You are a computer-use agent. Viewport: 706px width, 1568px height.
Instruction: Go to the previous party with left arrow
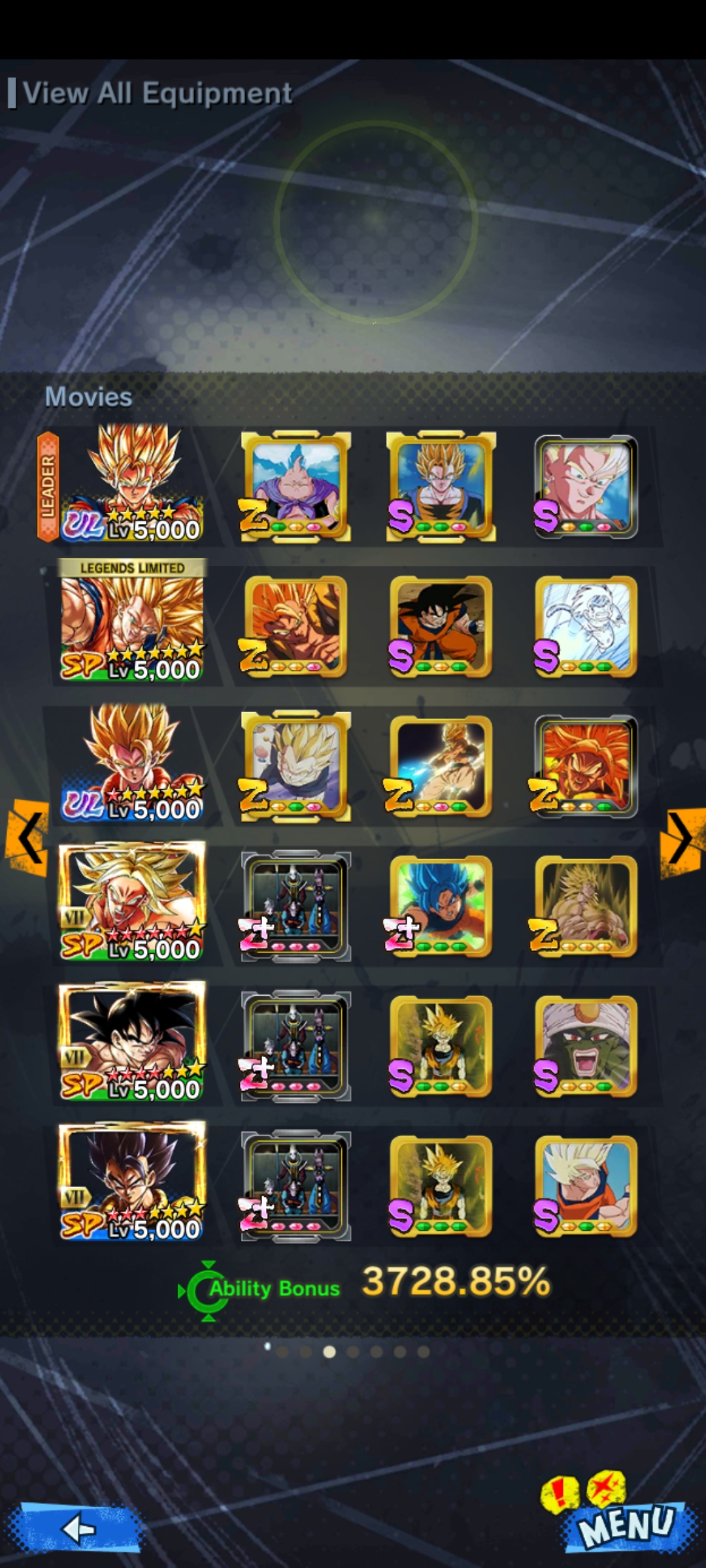[26, 838]
